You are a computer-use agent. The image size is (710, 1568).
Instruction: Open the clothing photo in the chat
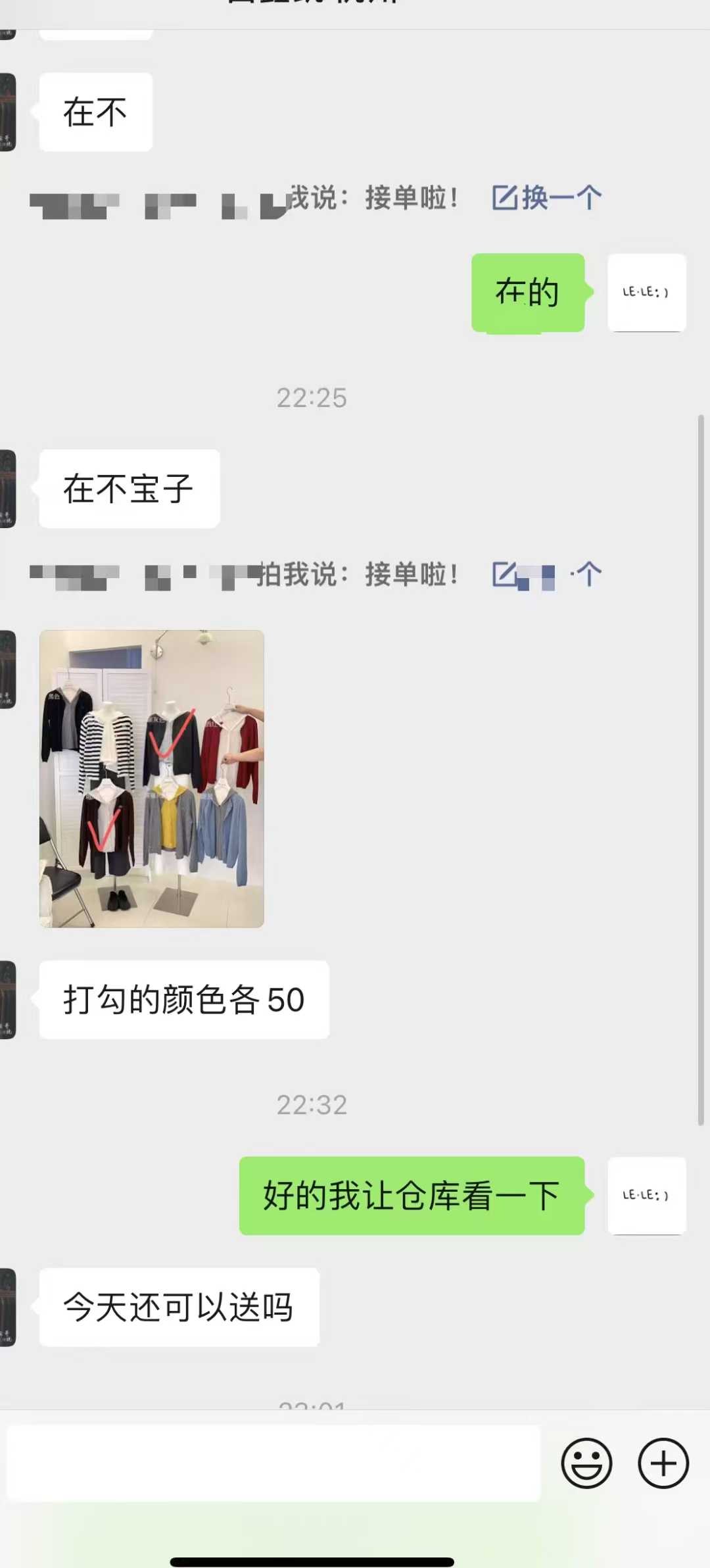click(152, 779)
